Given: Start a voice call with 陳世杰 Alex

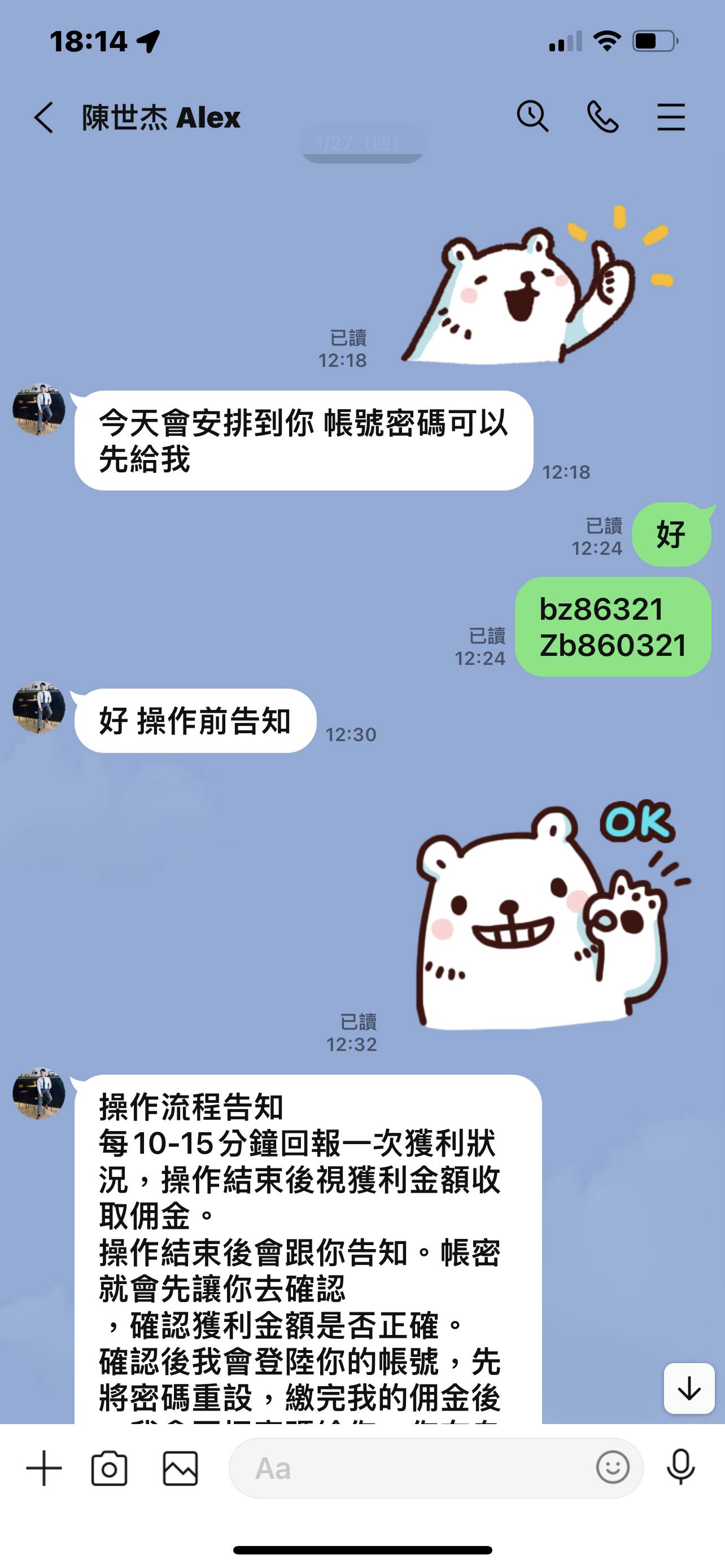Looking at the screenshot, I should pos(602,117).
